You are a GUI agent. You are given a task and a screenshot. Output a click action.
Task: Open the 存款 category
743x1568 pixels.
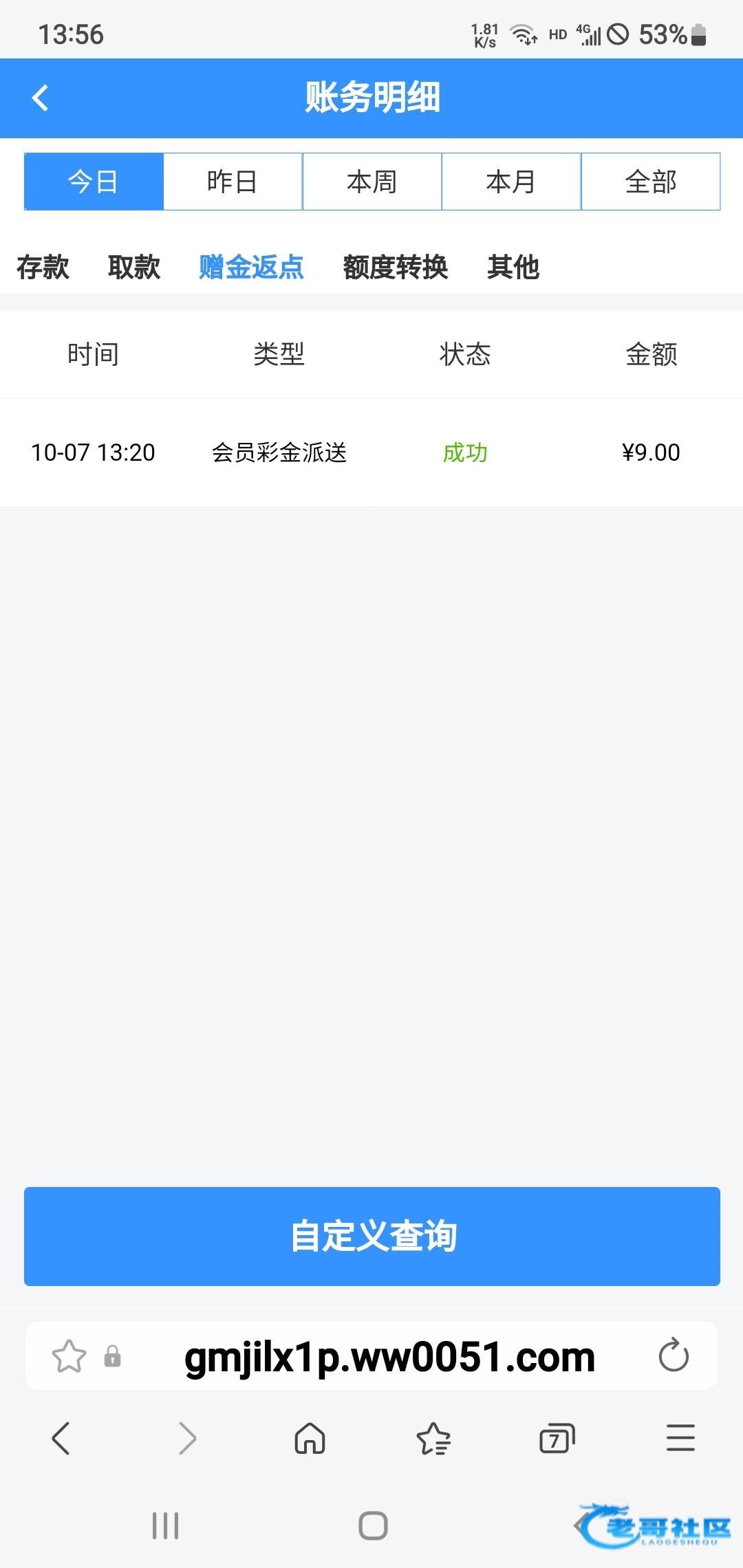(43, 267)
